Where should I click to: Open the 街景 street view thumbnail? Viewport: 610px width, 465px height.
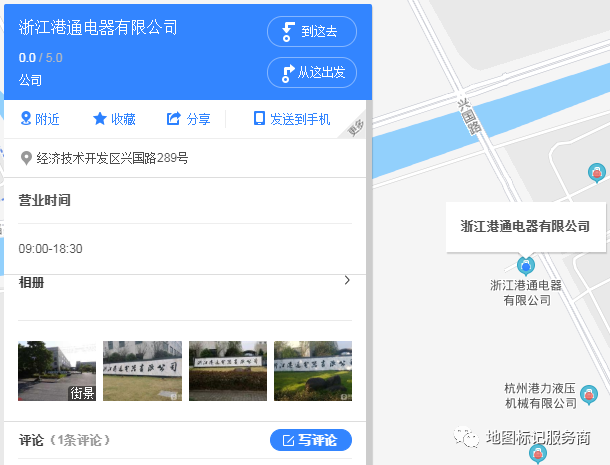click(57, 370)
